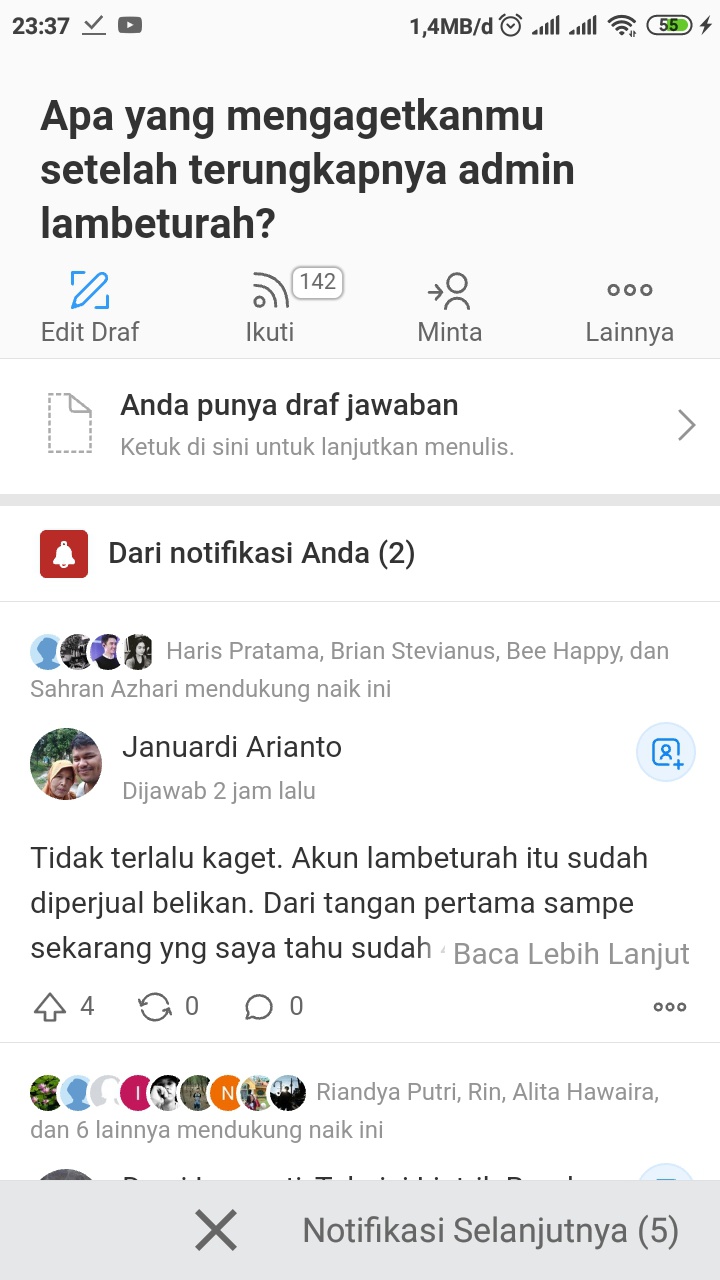Dismiss the notification bar
Image resolution: width=720 pixels, height=1280 pixels.
click(x=216, y=1230)
